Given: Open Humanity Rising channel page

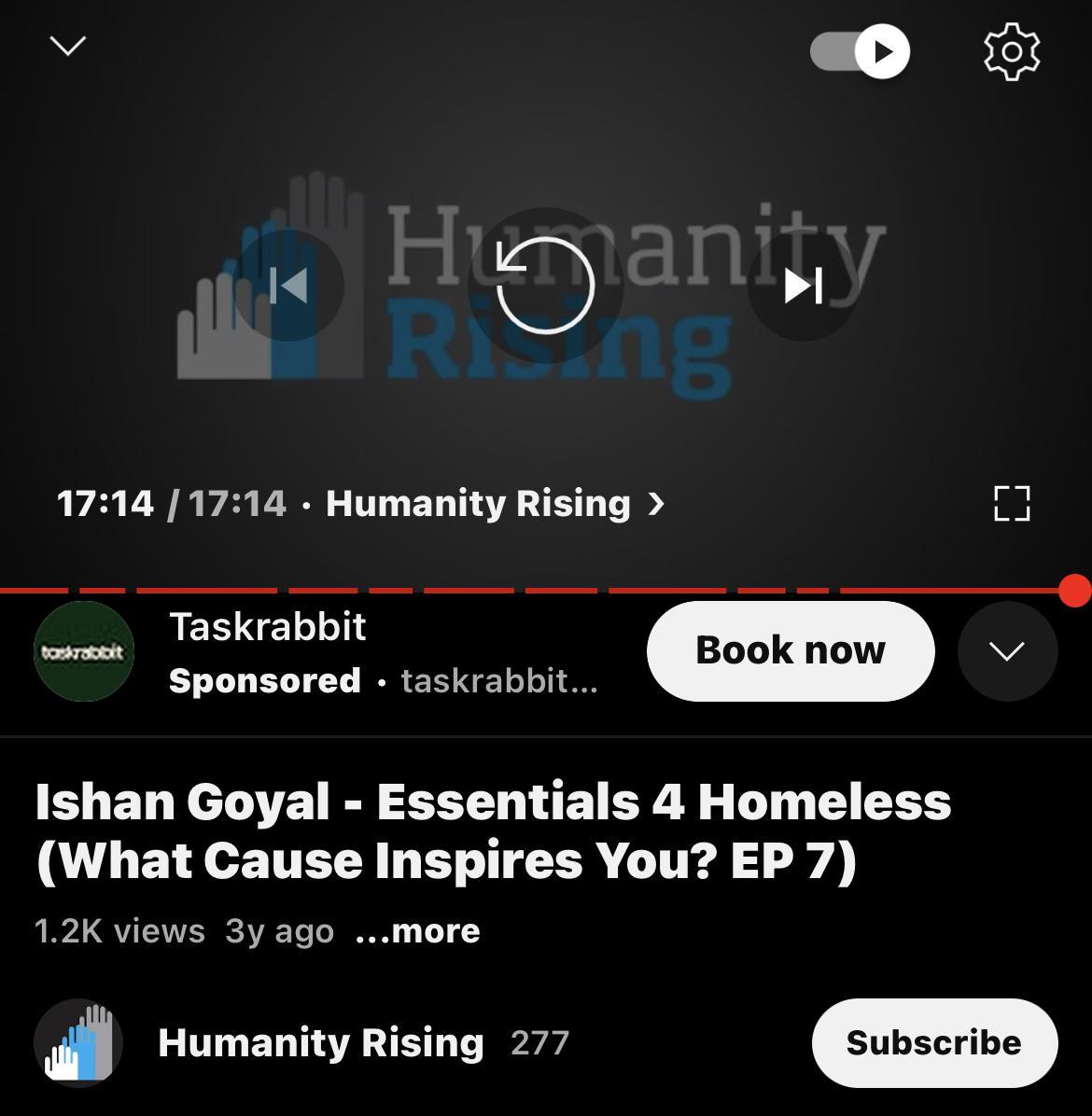Looking at the screenshot, I should 320,1042.
